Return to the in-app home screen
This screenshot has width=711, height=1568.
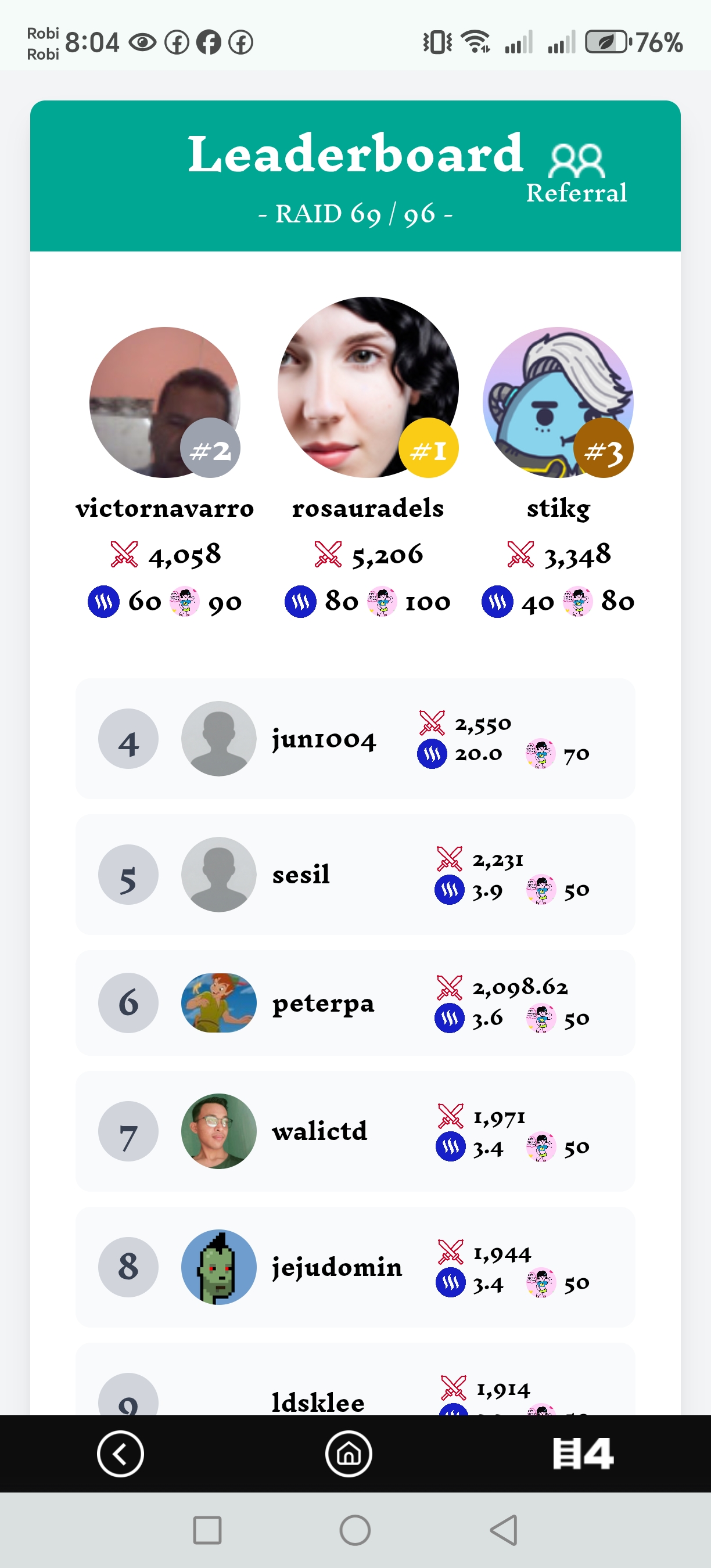(349, 1453)
